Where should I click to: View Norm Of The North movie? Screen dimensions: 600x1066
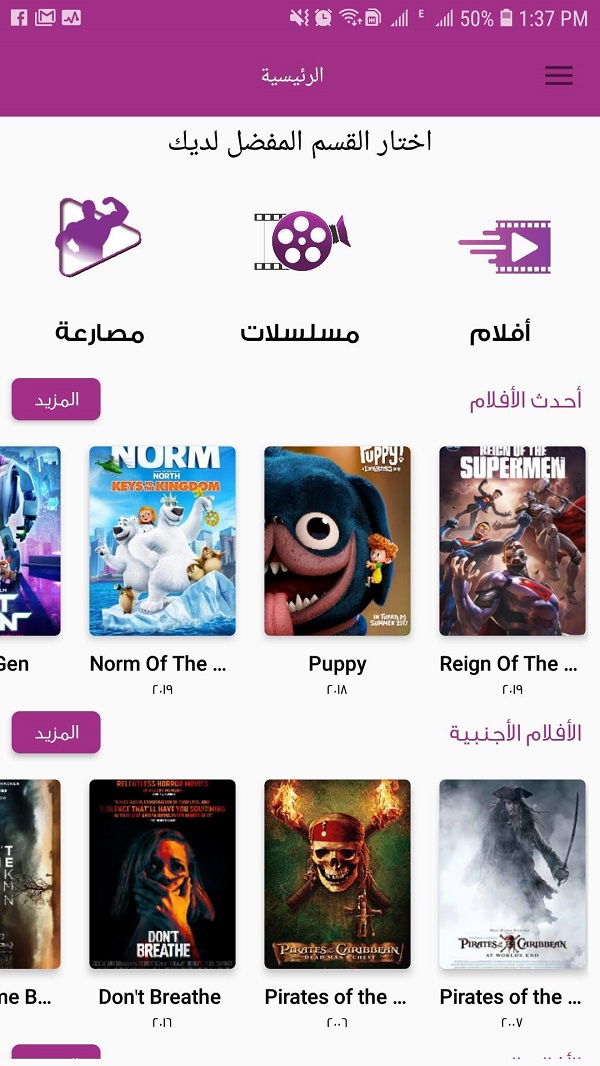162,541
